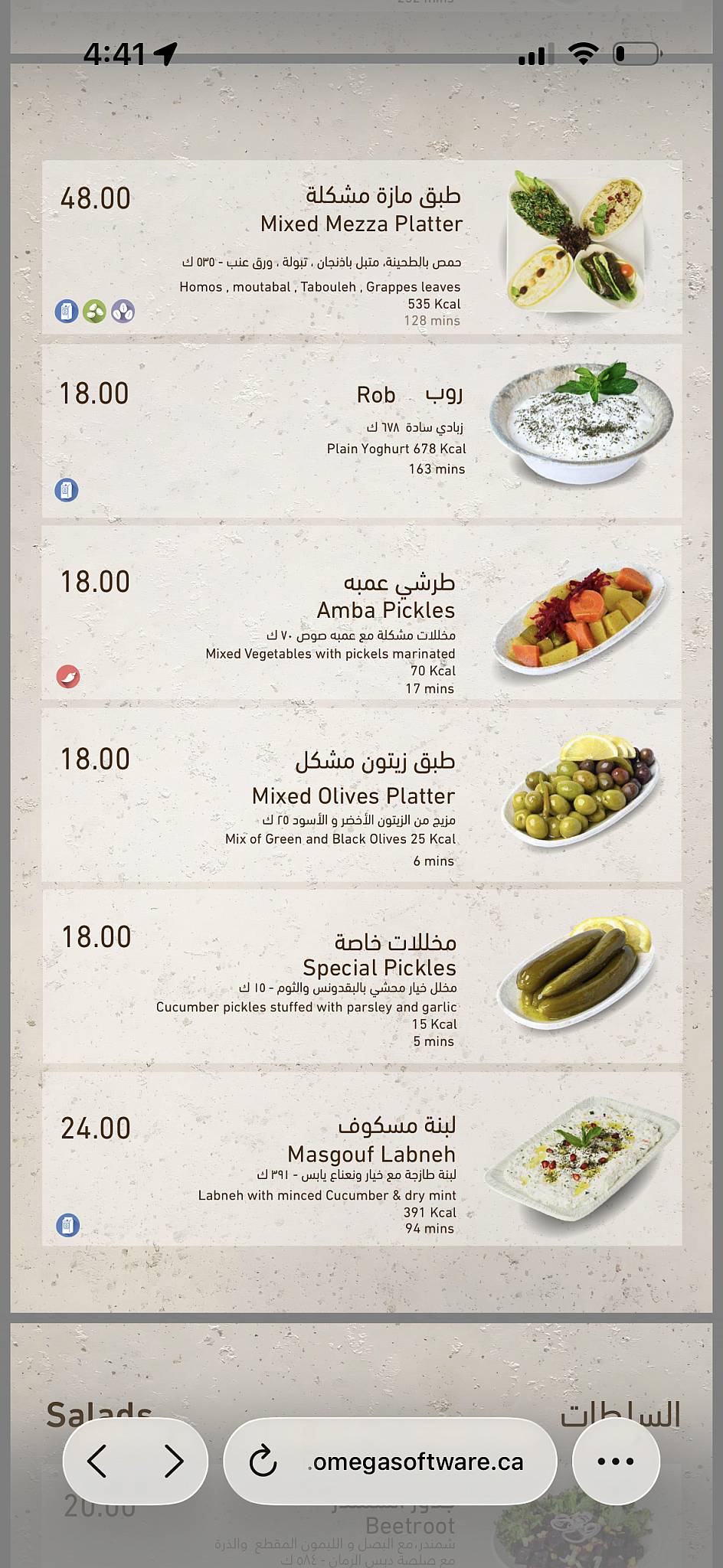Image resolution: width=723 pixels, height=1568 pixels.
Task: Go back to the previous page
Action: 97,1462
